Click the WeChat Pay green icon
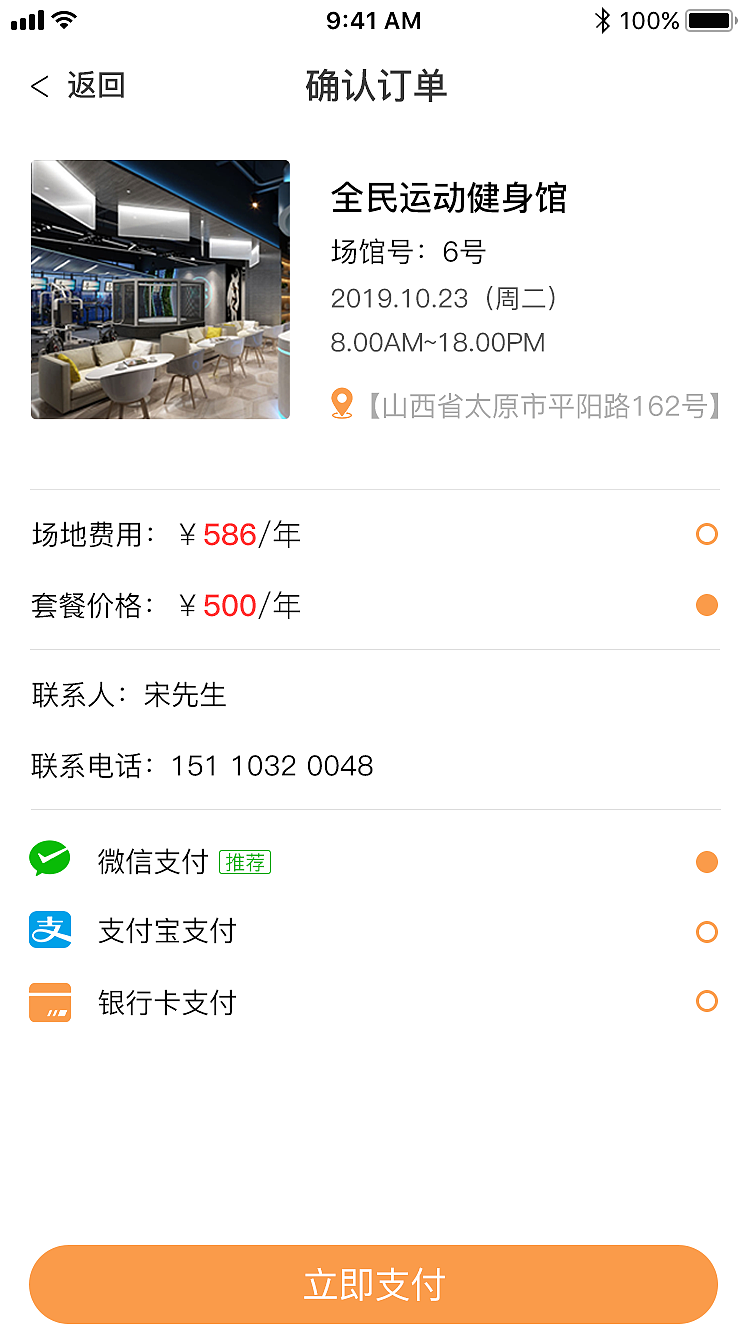The height and width of the screenshot is (1334, 750). click(x=50, y=859)
